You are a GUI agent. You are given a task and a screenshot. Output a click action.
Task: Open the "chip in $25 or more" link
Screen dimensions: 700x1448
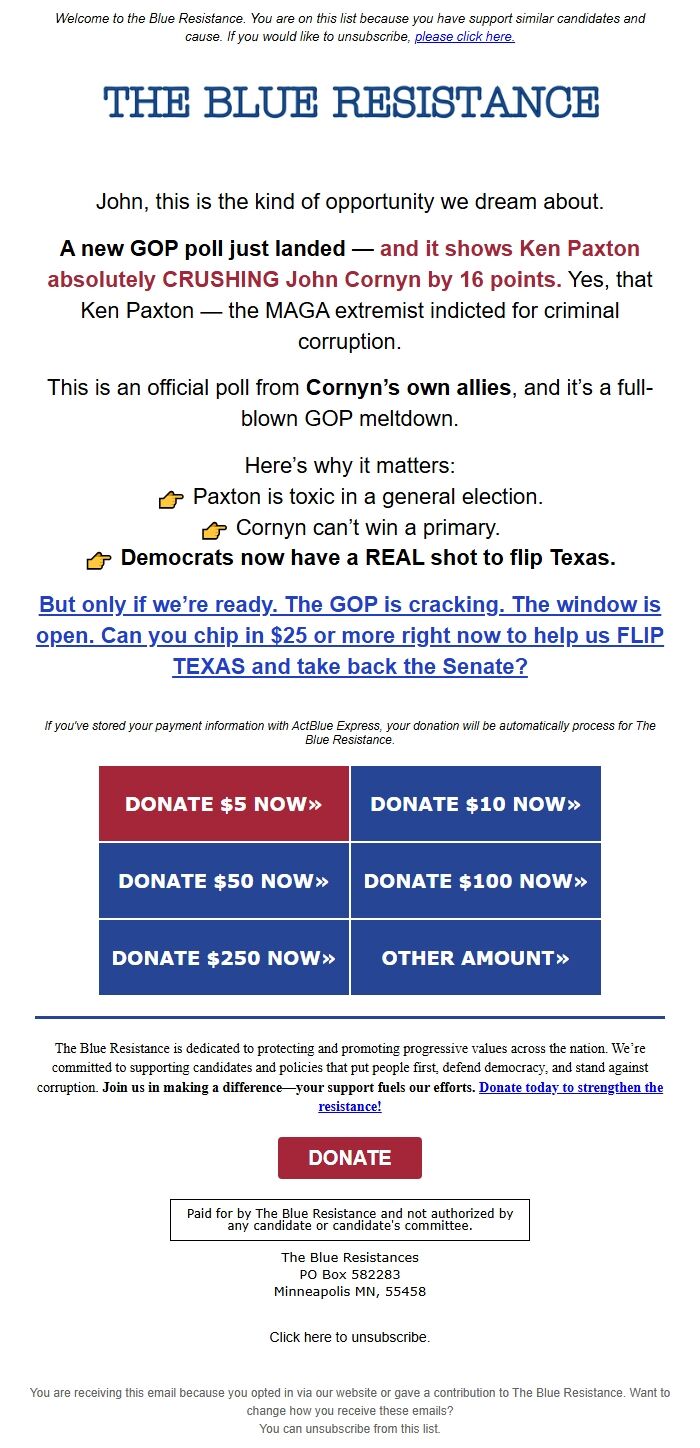pos(350,636)
